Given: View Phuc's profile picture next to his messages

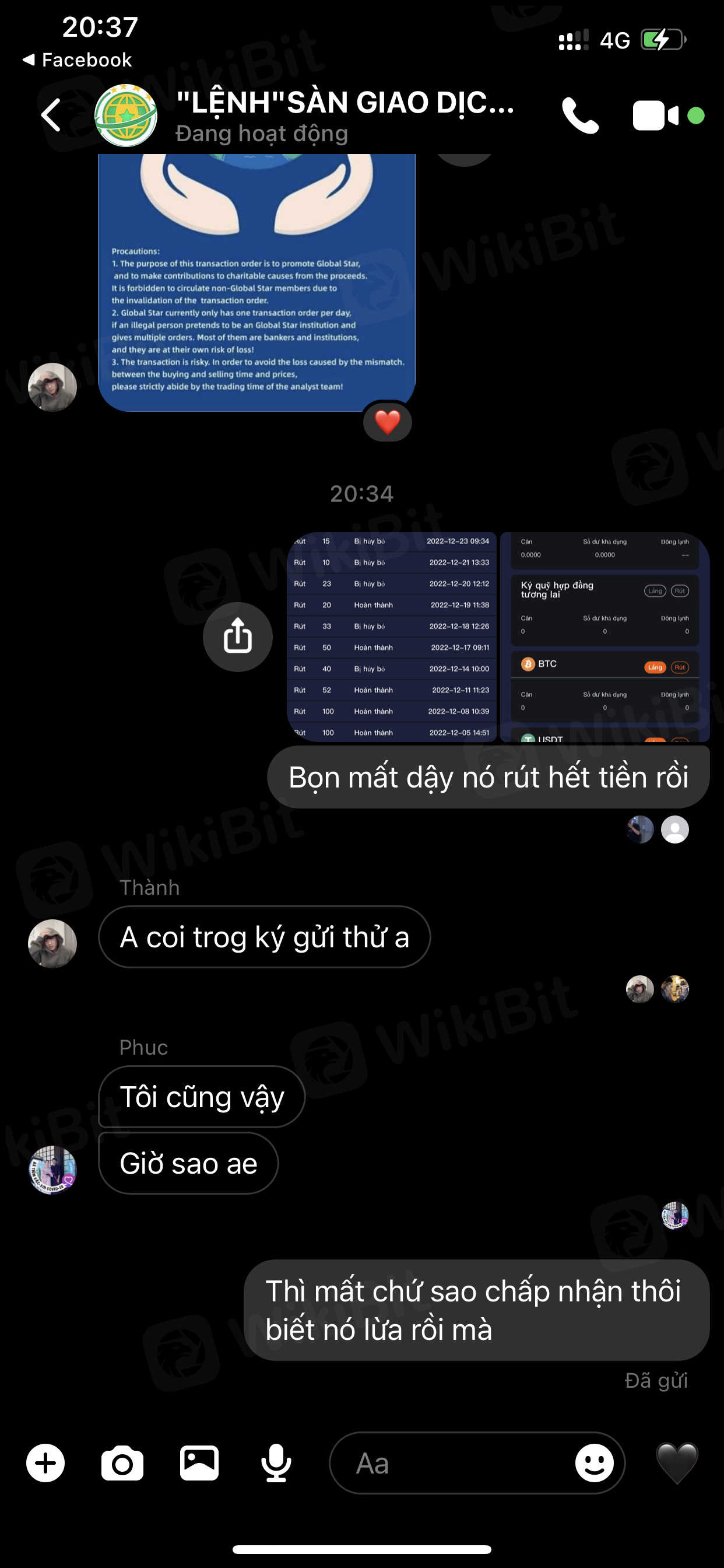Looking at the screenshot, I should [52, 1170].
